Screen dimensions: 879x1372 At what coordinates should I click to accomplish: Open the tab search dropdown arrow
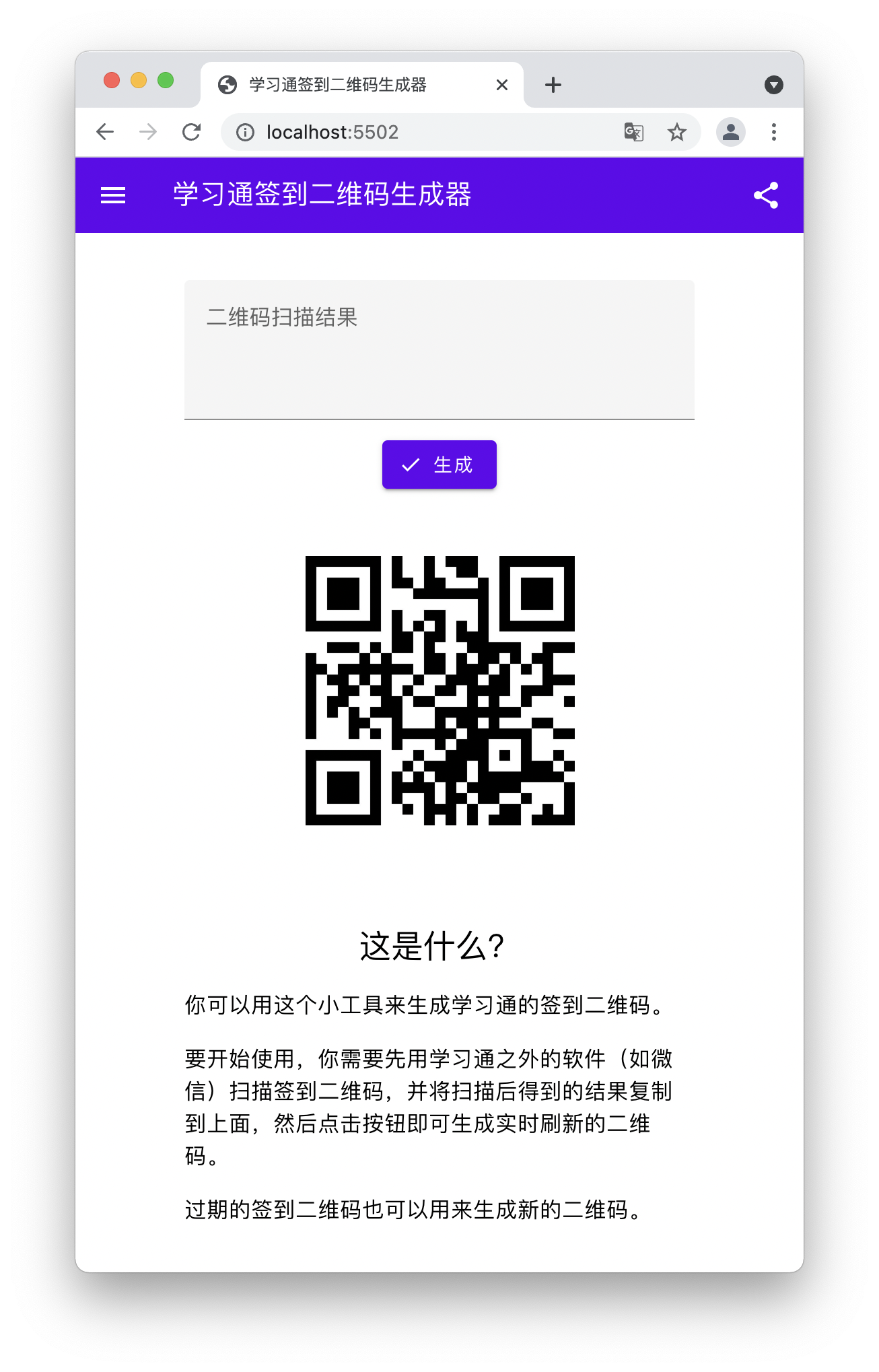tap(774, 85)
